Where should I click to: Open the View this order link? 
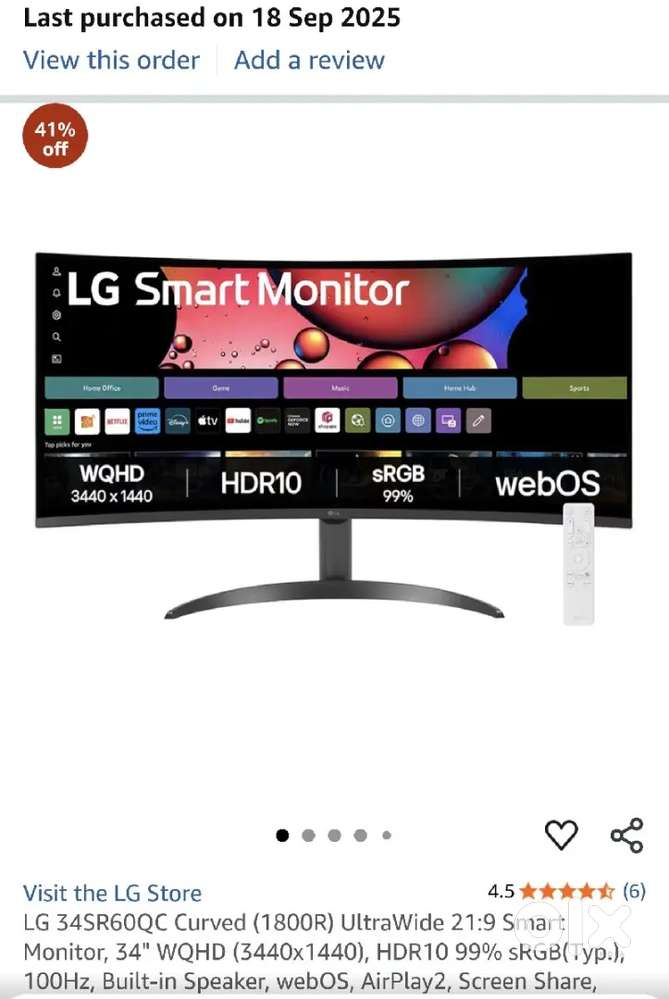click(x=111, y=60)
